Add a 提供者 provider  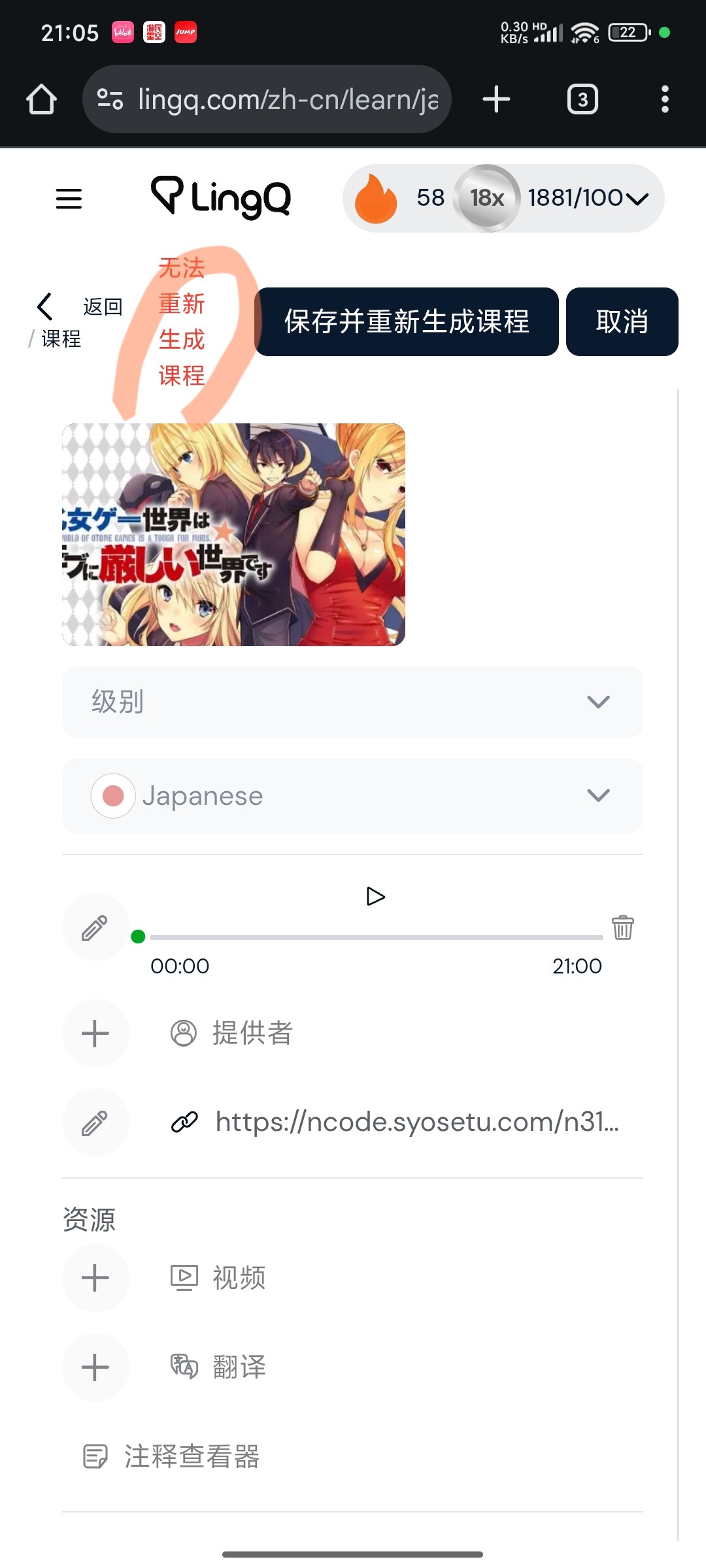pyautogui.click(x=95, y=1034)
